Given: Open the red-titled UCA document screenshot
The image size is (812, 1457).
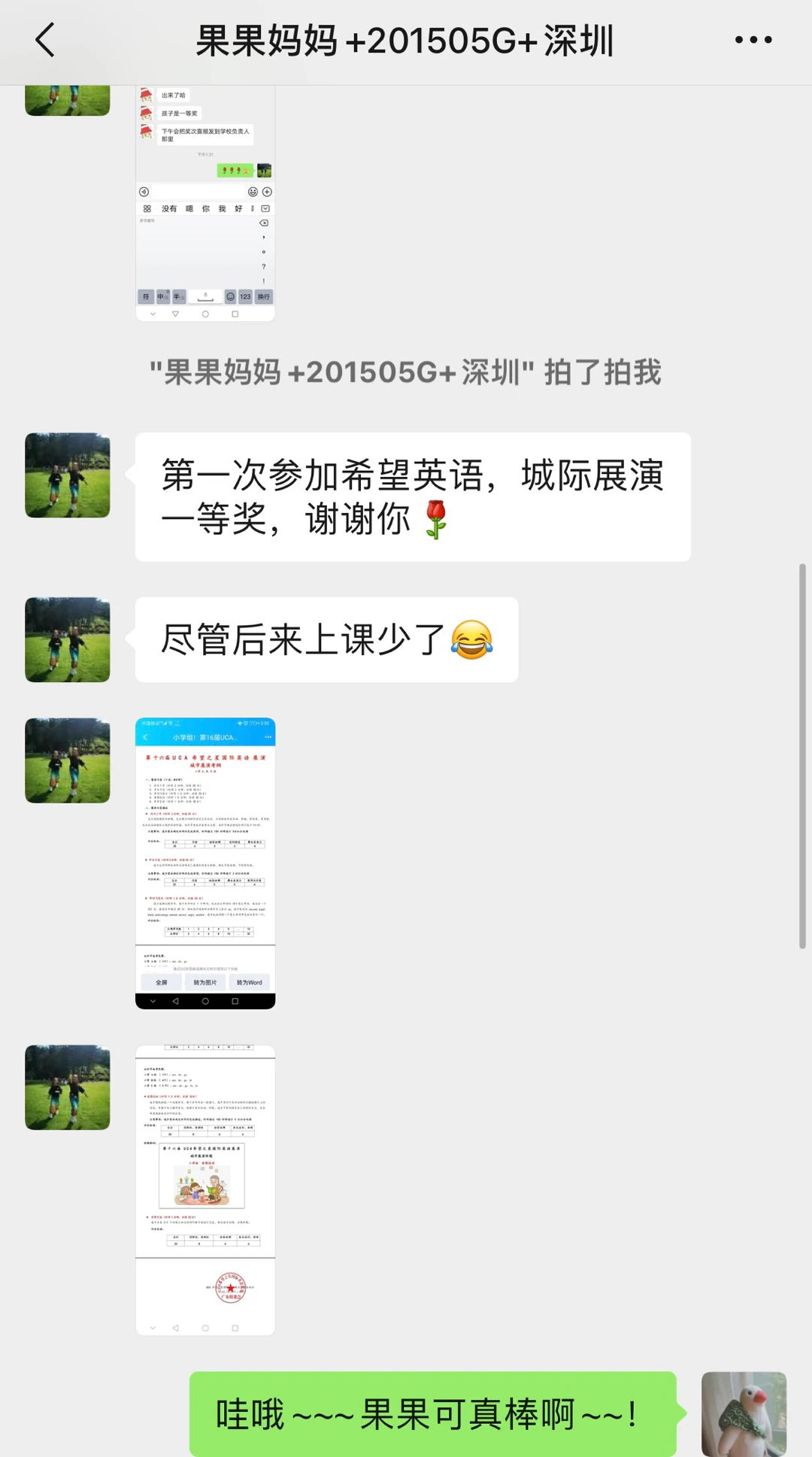Looking at the screenshot, I should click(205, 863).
